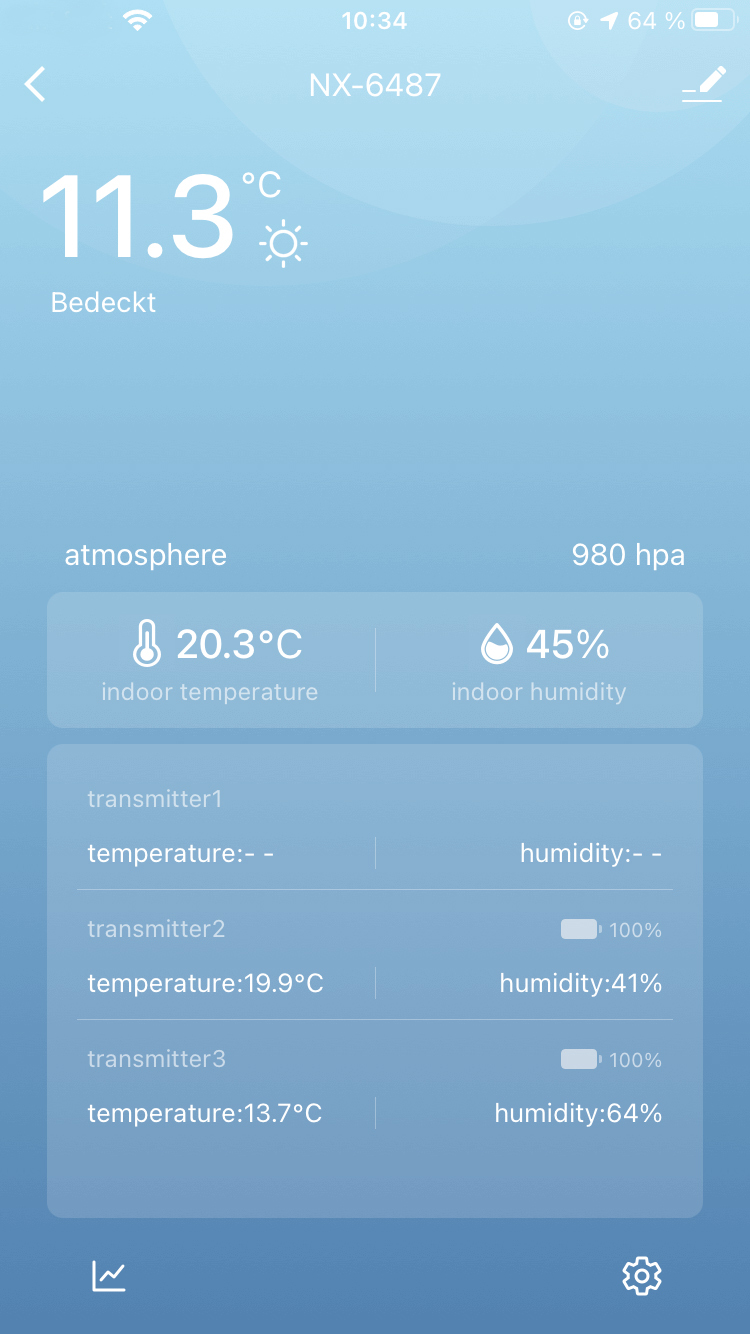The height and width of the screenshot is (1334, 750).
Task: Open the history chart icon
Action: (109, 1275)
